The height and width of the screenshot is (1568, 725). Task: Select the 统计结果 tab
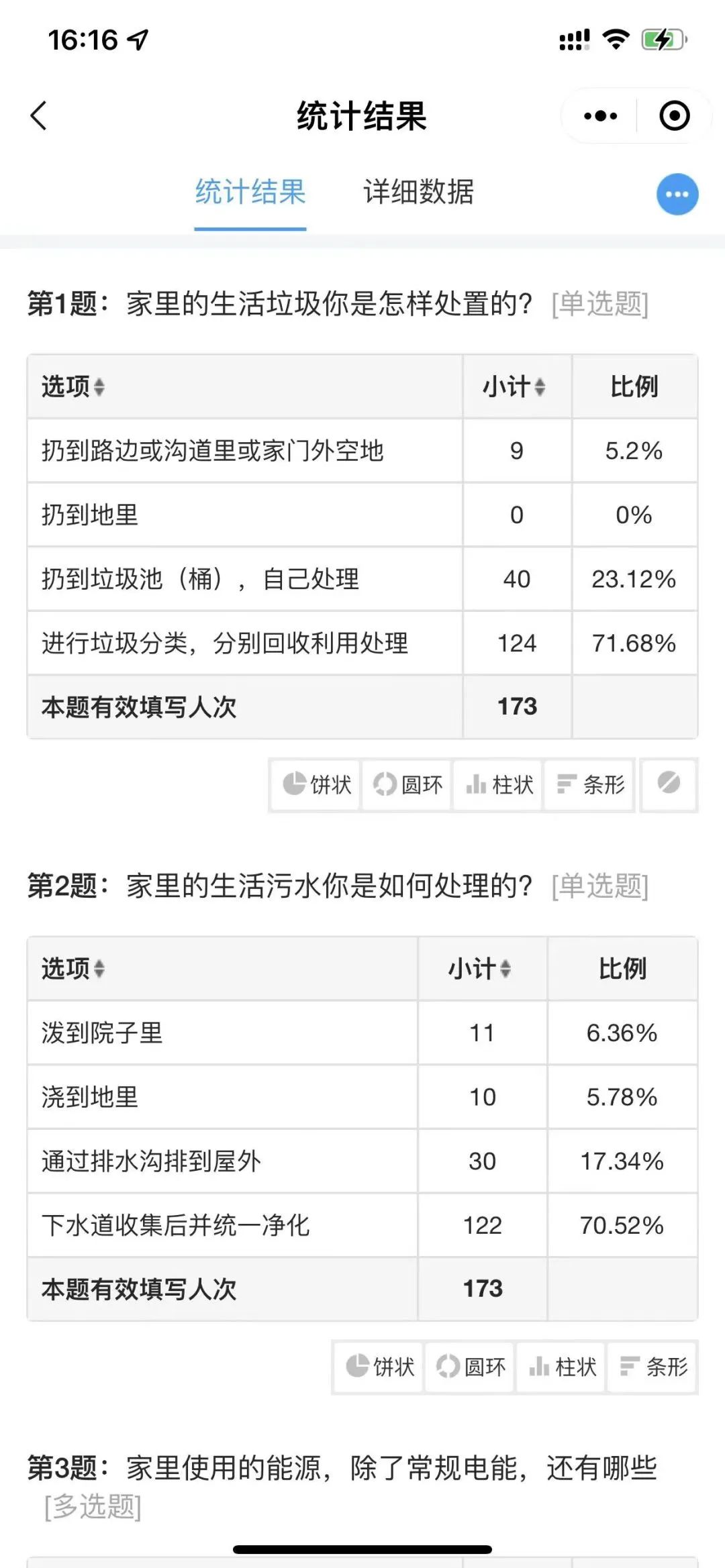250,193
